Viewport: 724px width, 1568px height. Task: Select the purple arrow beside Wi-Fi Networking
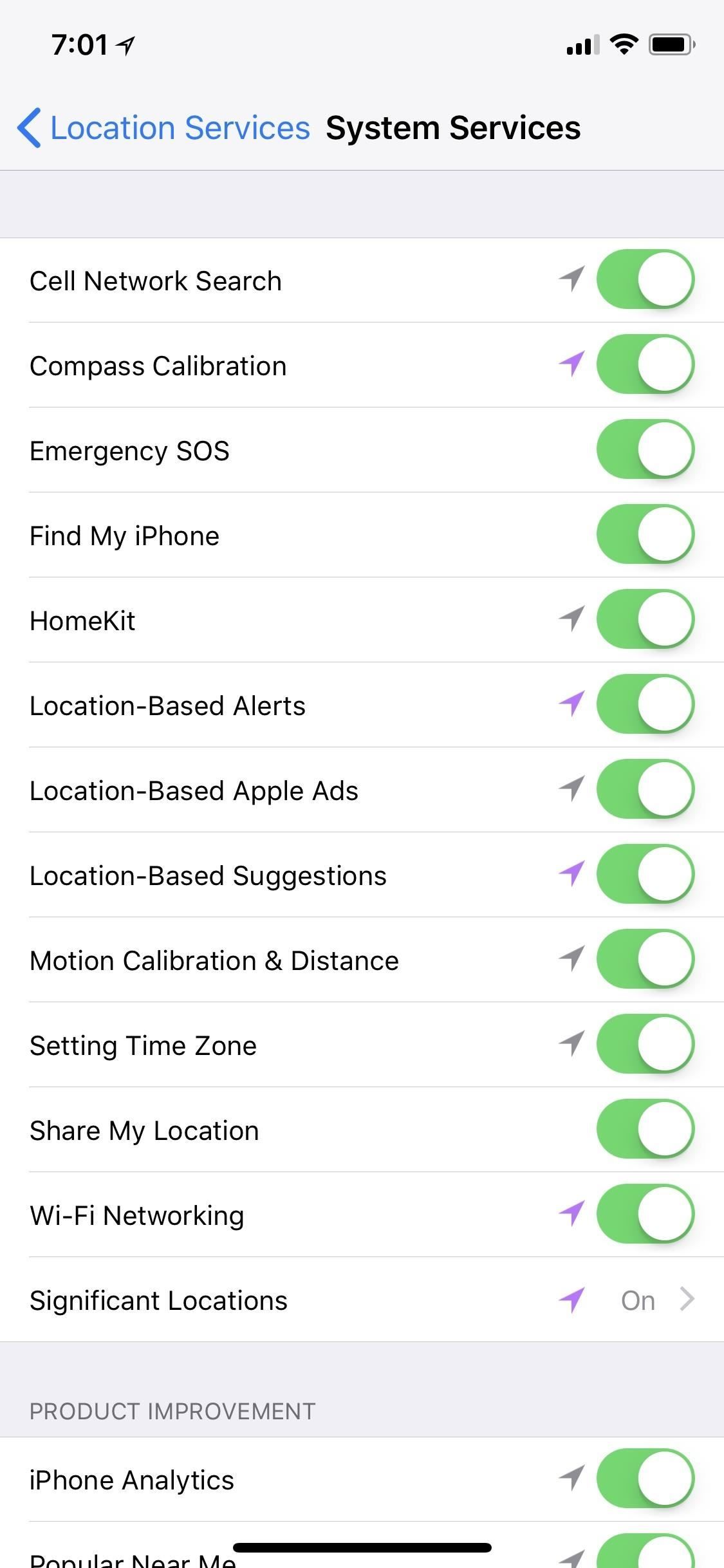[570, 1214]
